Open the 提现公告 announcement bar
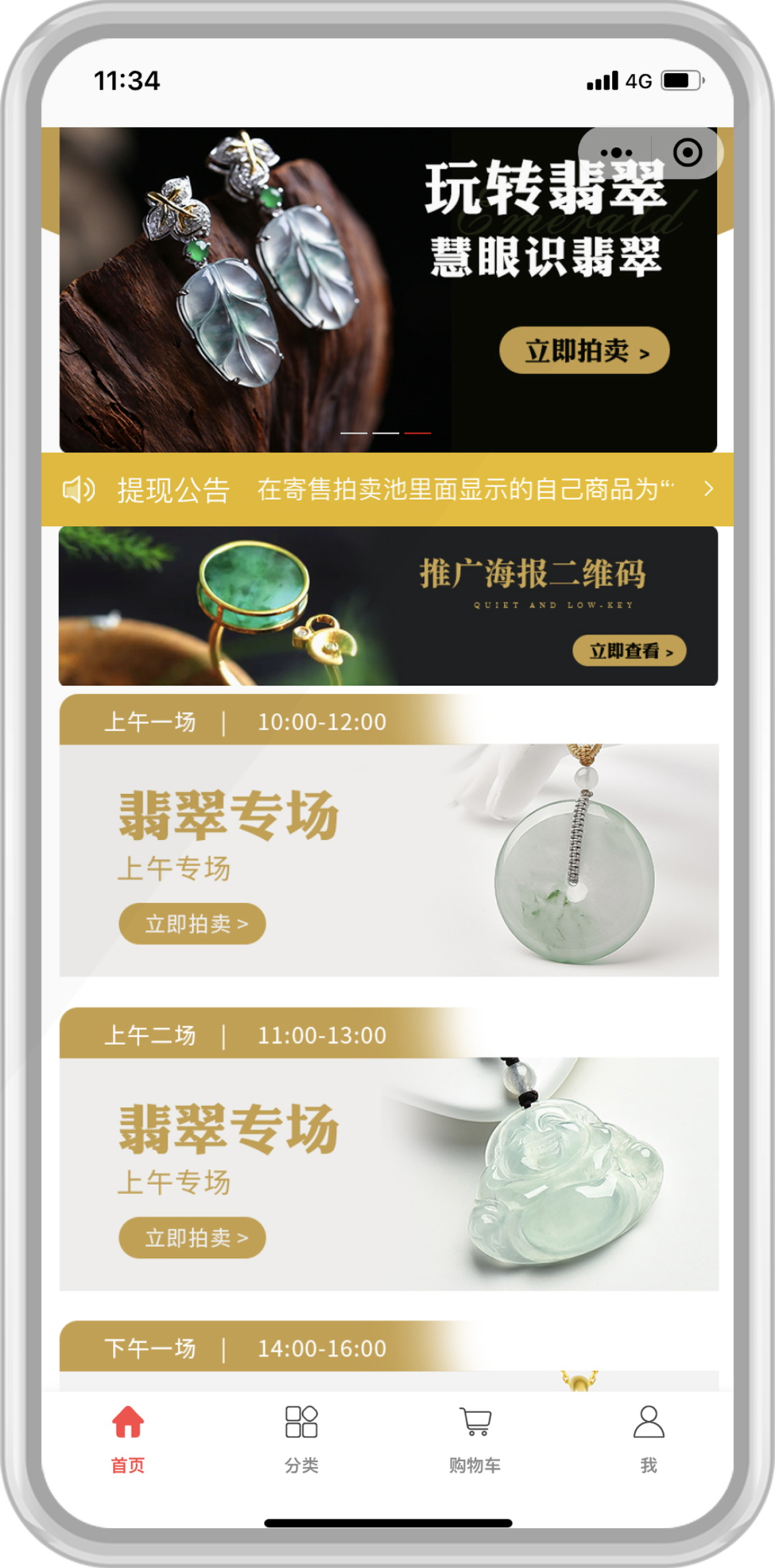The height and width of the screenshot is (1568, 775). tap(387, 490)
